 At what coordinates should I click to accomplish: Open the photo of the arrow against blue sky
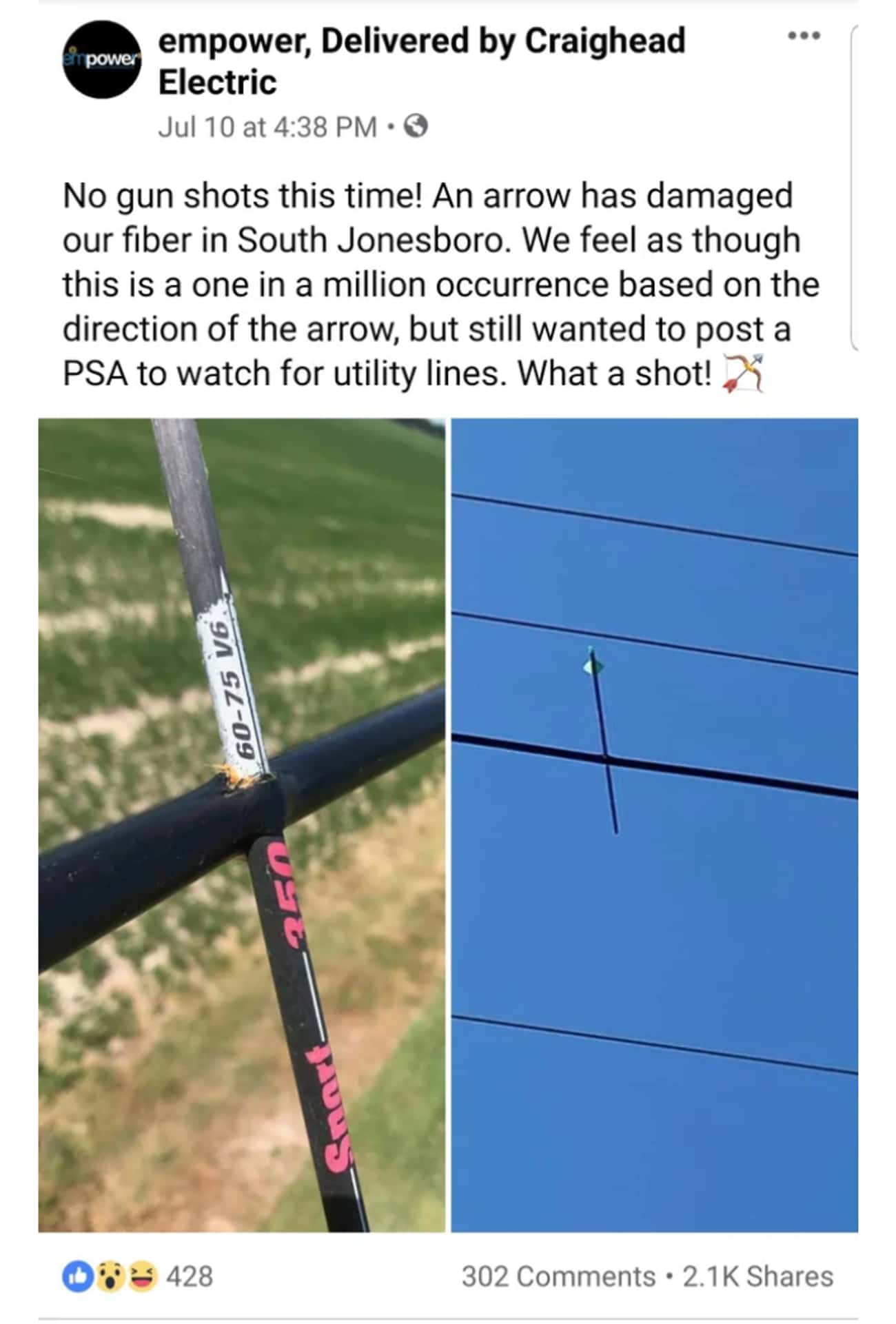click(654, 824)
